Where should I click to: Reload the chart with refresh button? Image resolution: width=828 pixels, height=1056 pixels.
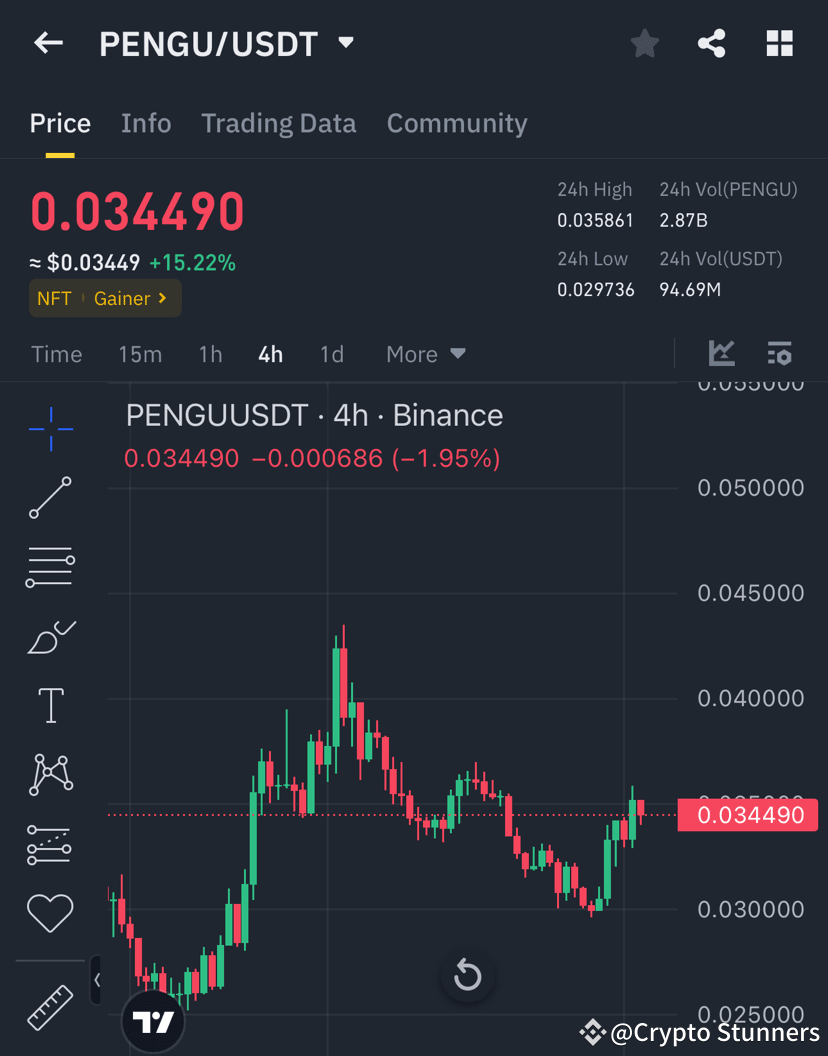pyautogui.click(x=467, y=976)
